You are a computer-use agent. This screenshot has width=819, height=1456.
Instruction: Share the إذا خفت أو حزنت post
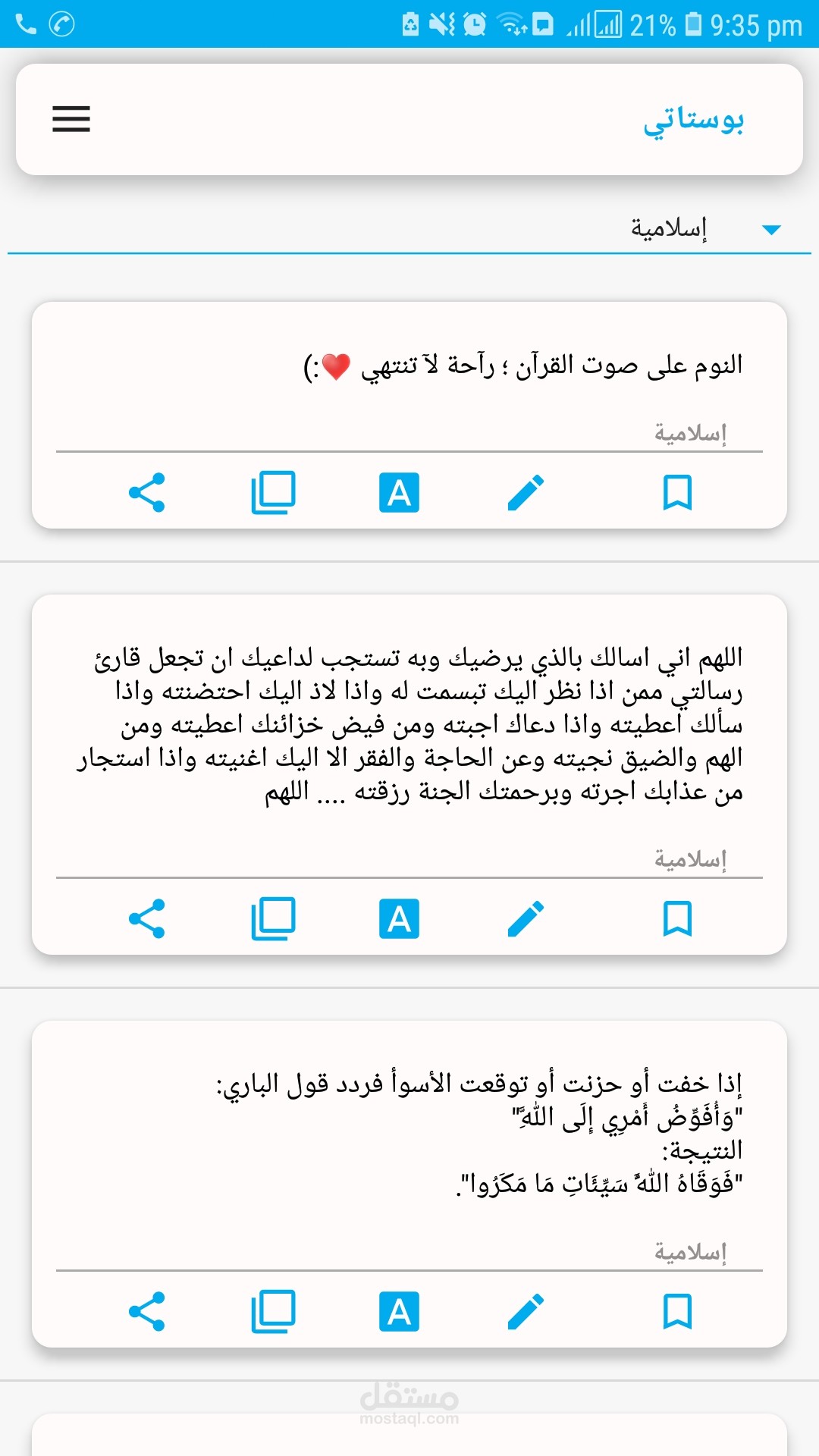[x=147, y=1312]
